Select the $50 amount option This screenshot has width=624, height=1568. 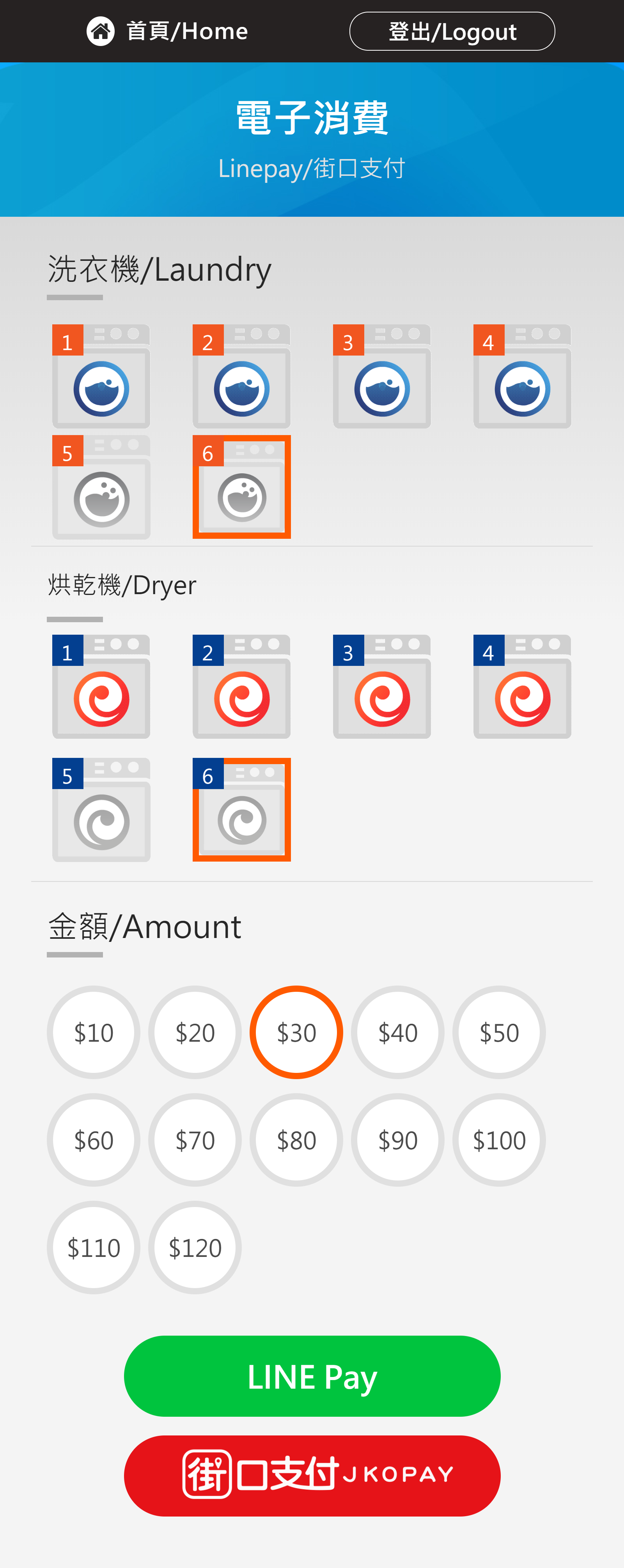(498, 1033)
